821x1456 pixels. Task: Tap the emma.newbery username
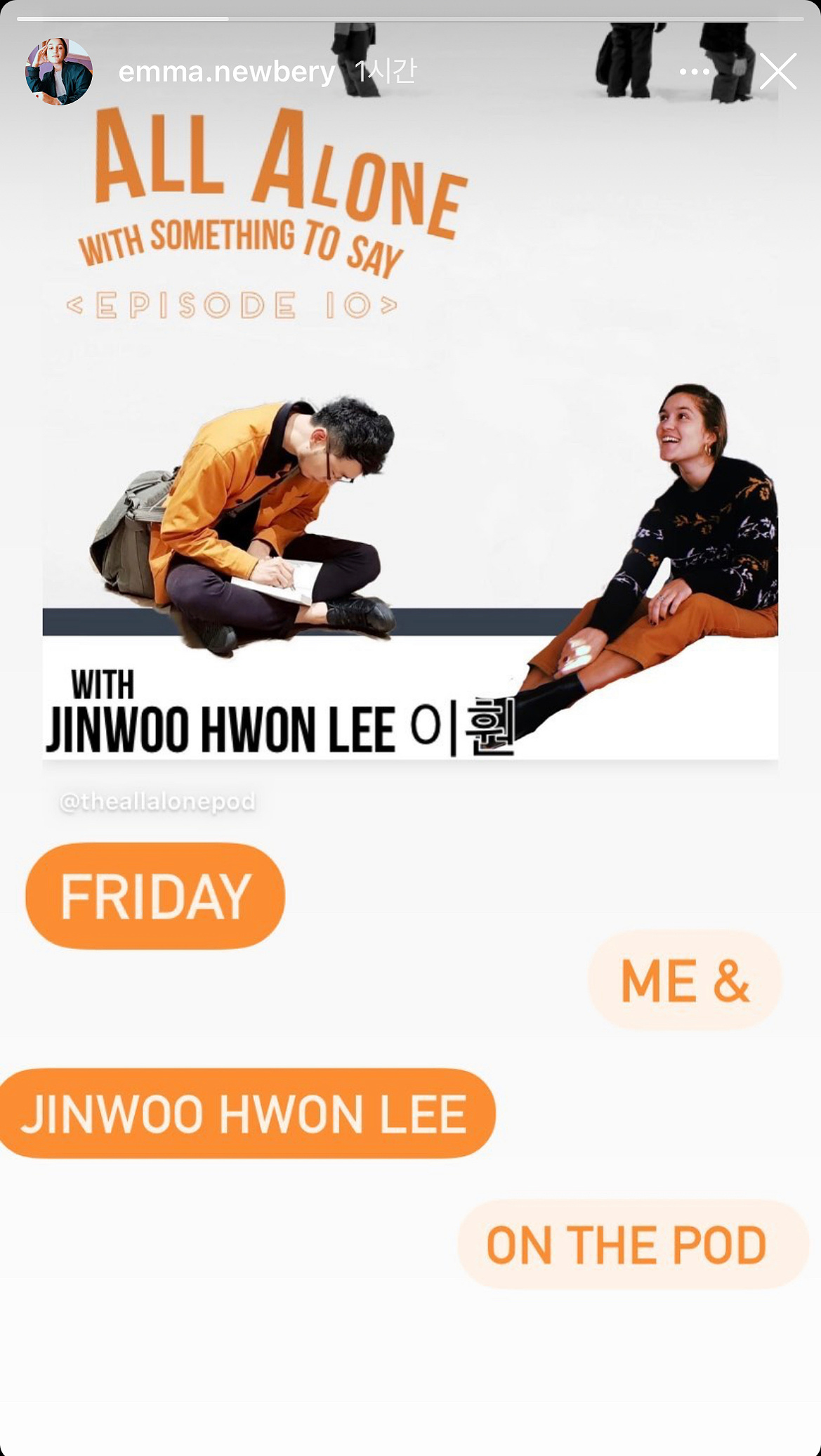[226, 72]
